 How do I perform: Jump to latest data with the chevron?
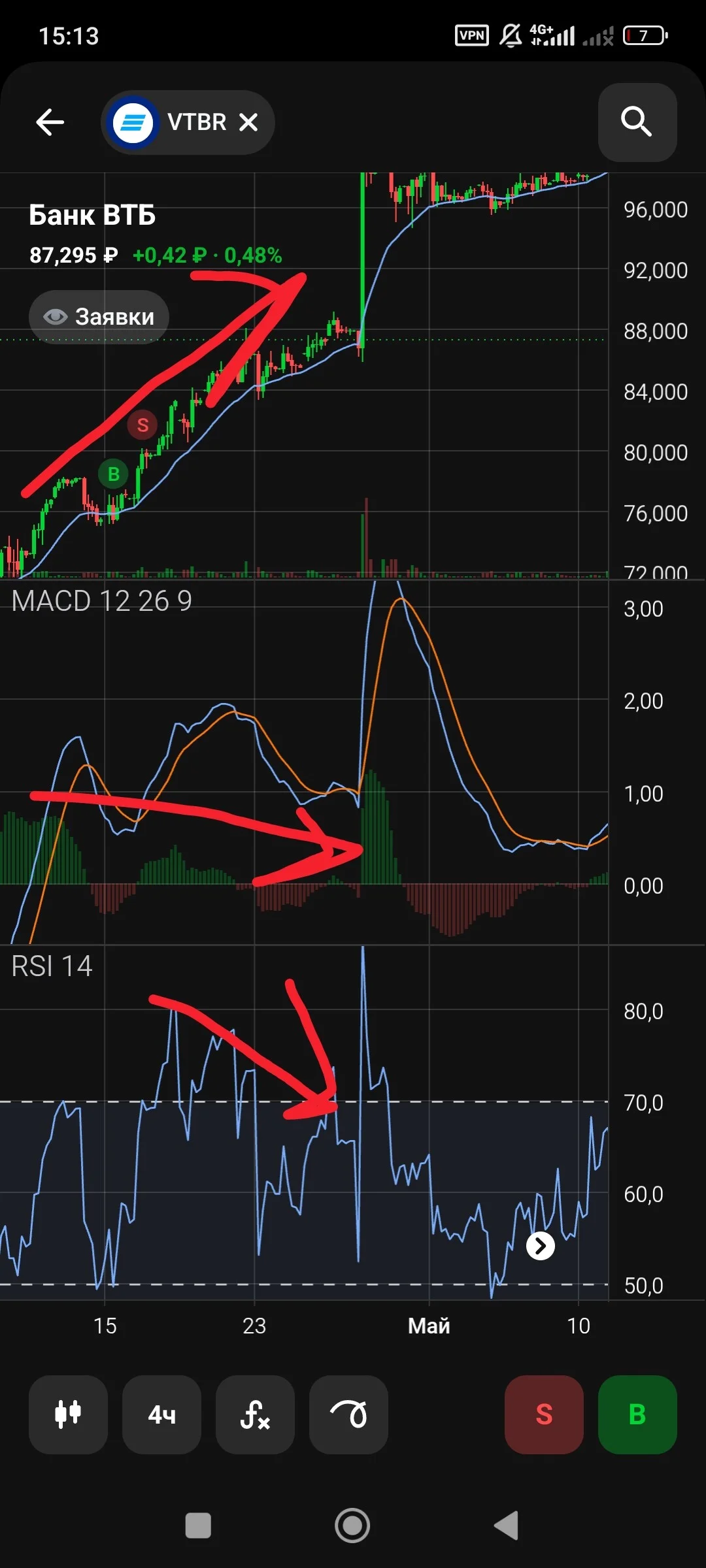tap(541, 1246)
